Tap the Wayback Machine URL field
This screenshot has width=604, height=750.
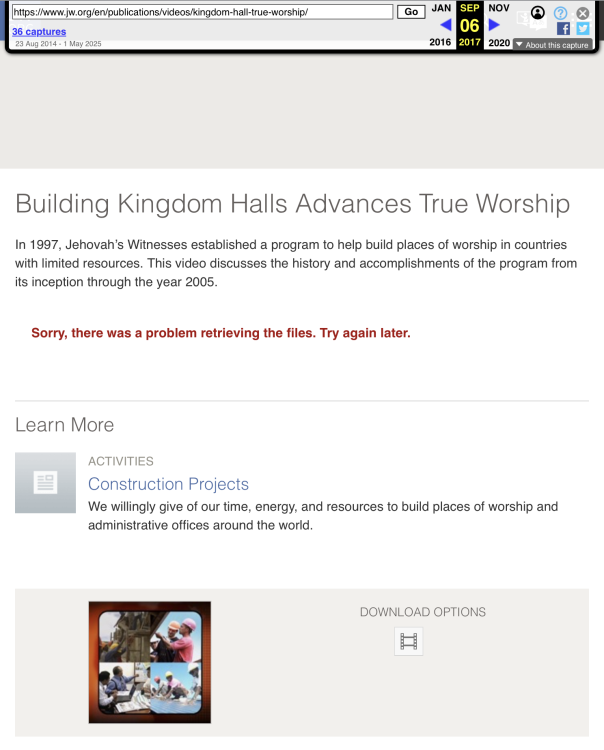click(201, 12)
